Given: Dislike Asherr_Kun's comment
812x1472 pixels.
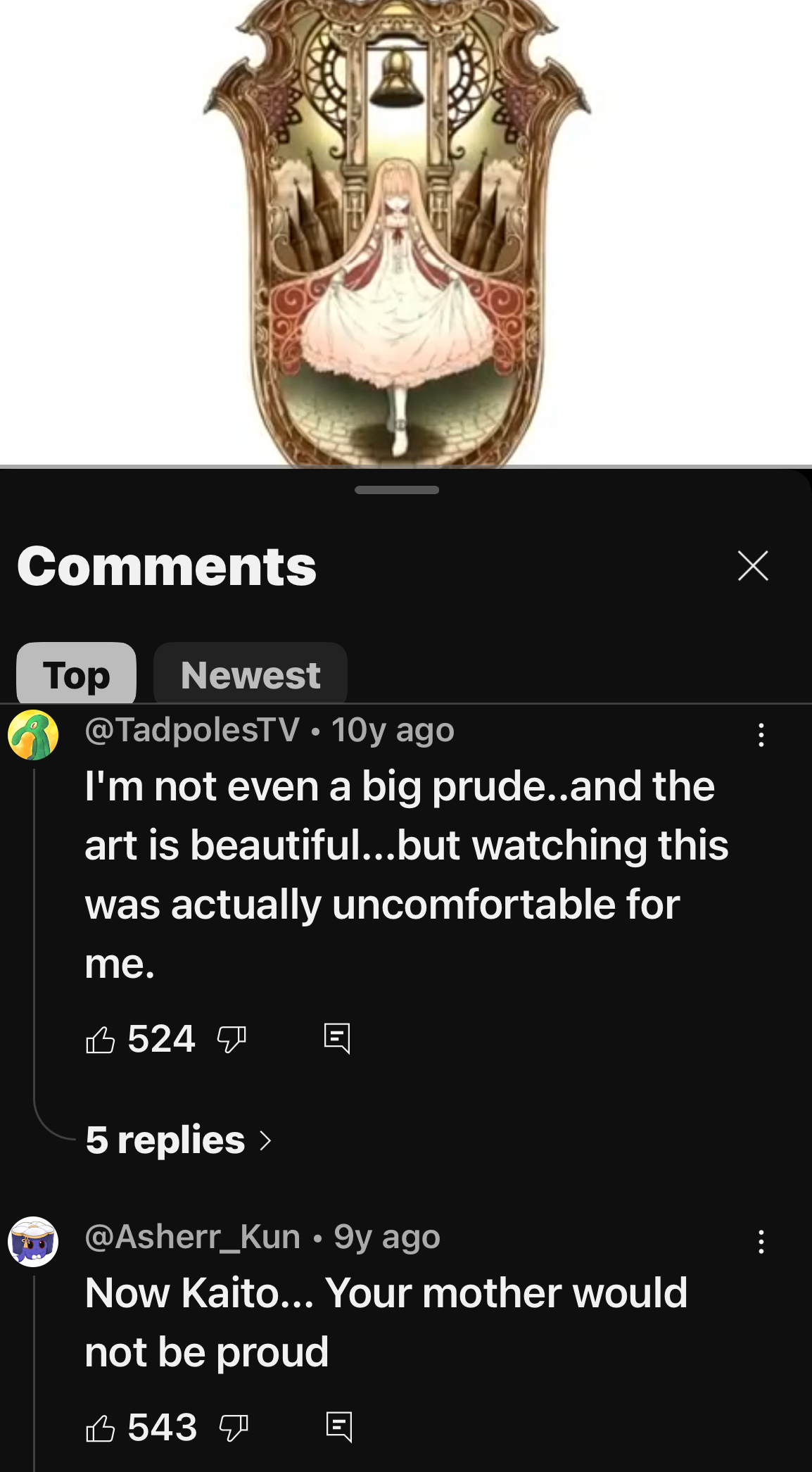Looking at the screenshot, I should pyautogui.click(x=234, y=1428).
